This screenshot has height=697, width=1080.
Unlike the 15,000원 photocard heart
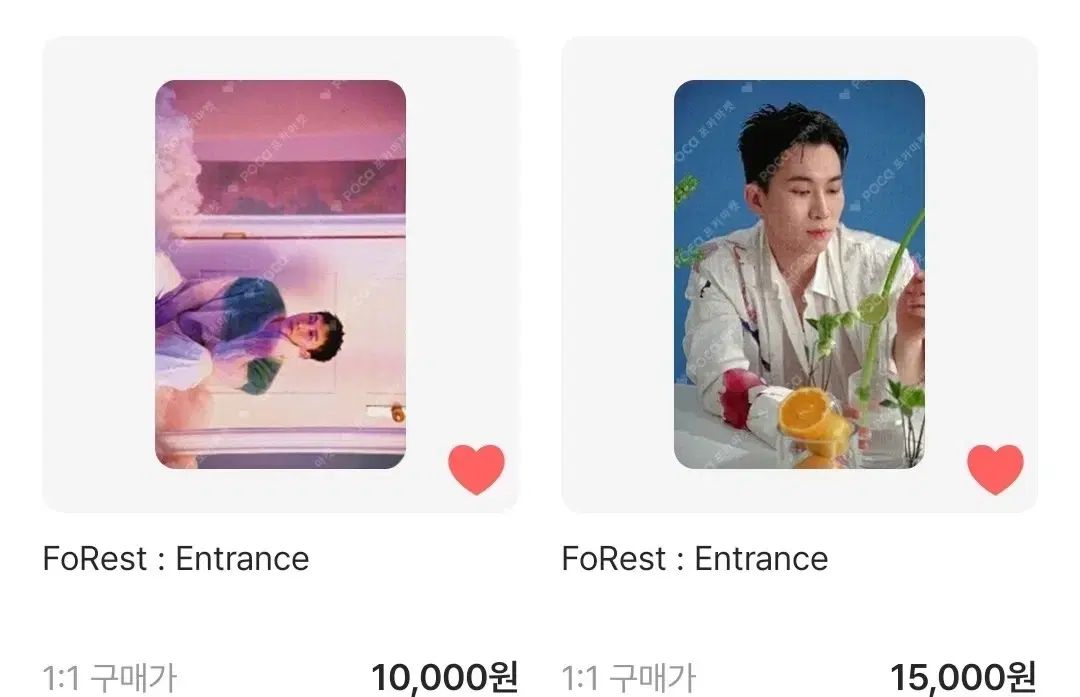[x=995, y=469]
